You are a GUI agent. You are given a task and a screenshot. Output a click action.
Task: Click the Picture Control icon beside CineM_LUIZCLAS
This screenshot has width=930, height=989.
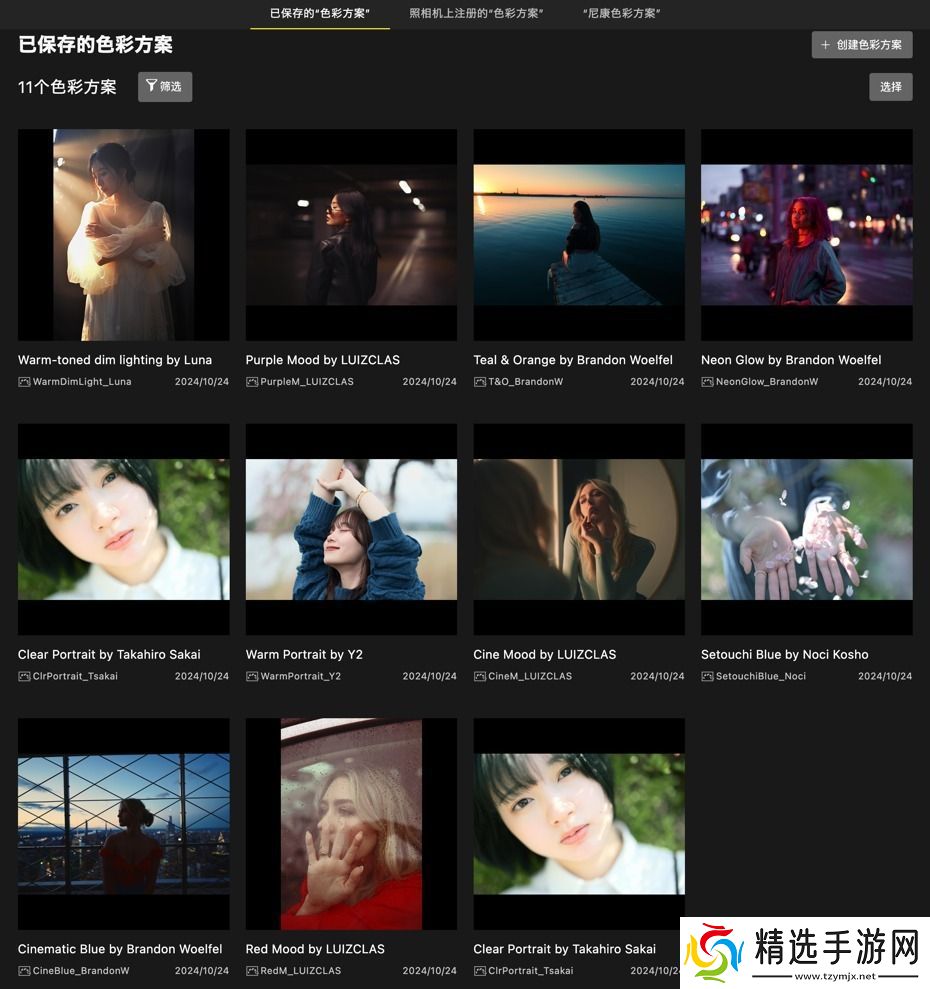[x=480, y=676]
